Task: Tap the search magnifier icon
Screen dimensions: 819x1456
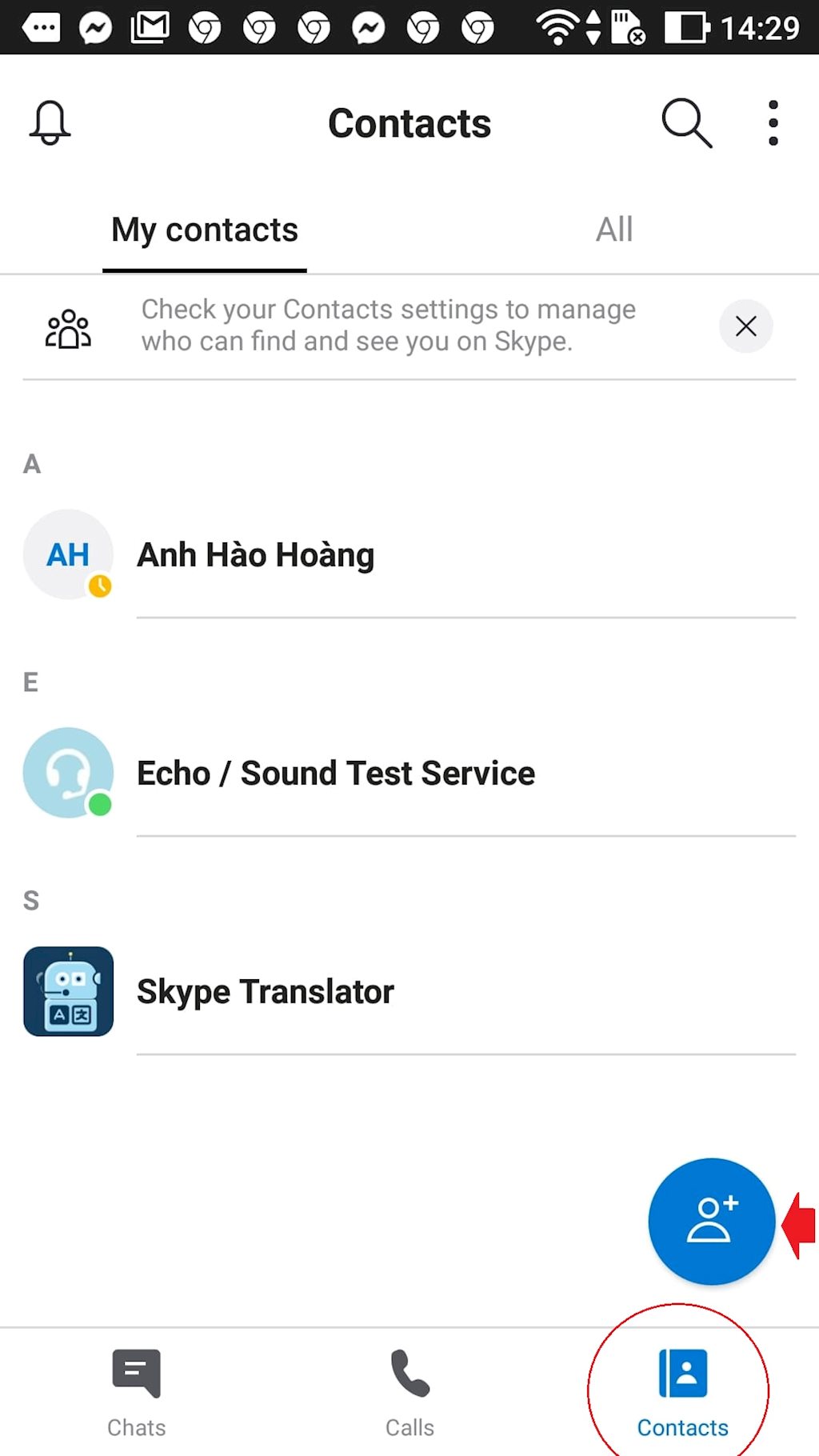Action: pos(686,122)
